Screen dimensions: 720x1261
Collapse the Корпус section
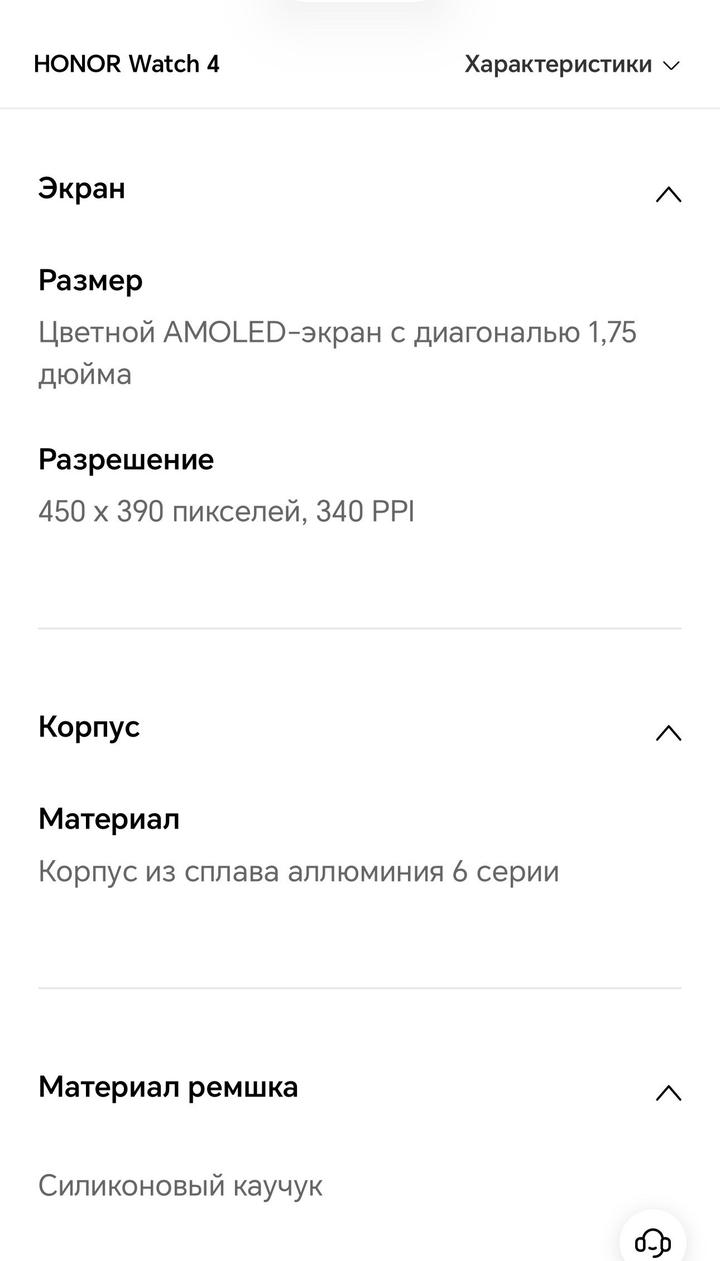[668, 733]
